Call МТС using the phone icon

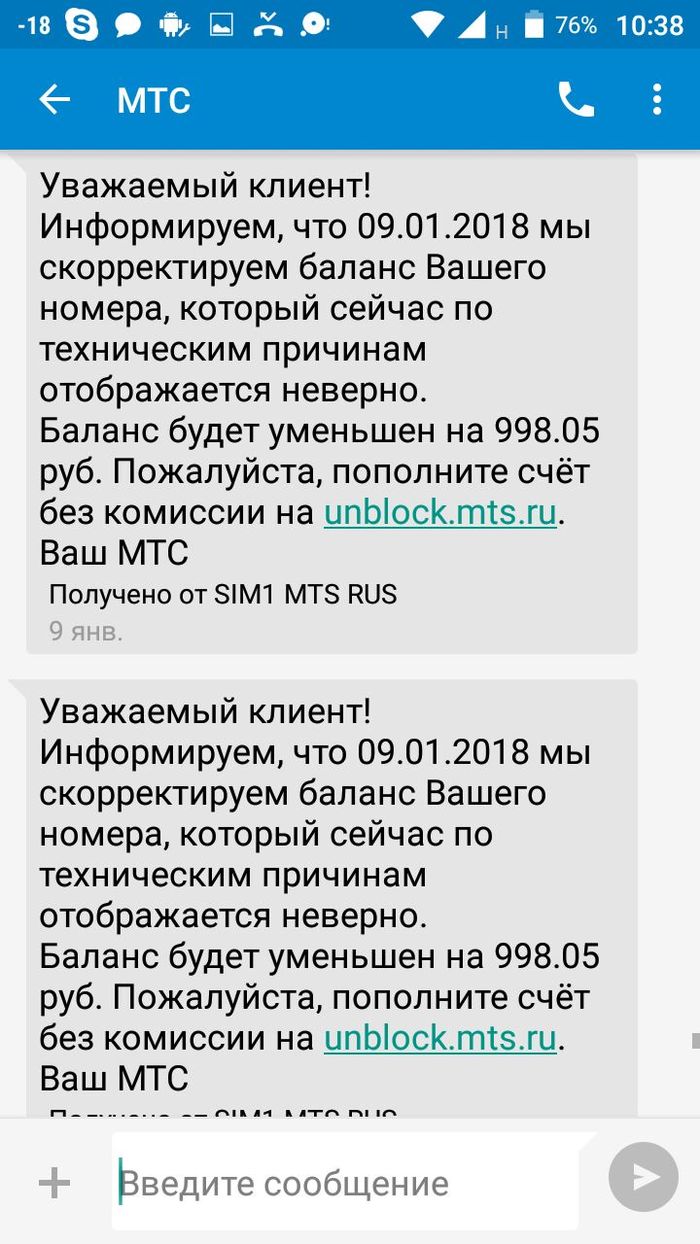pos(576,100)
